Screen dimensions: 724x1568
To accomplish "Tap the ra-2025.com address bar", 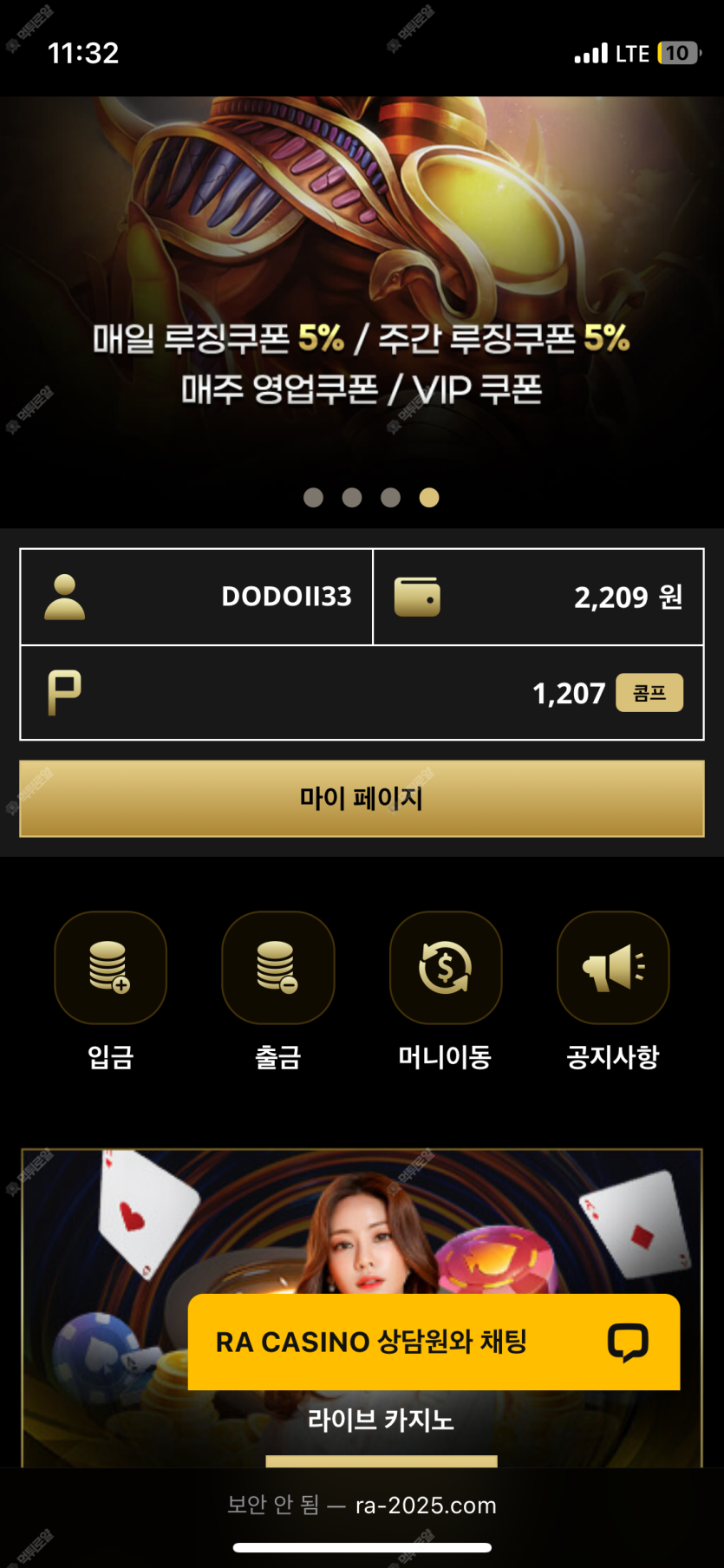I will [x=362, y=1505].
